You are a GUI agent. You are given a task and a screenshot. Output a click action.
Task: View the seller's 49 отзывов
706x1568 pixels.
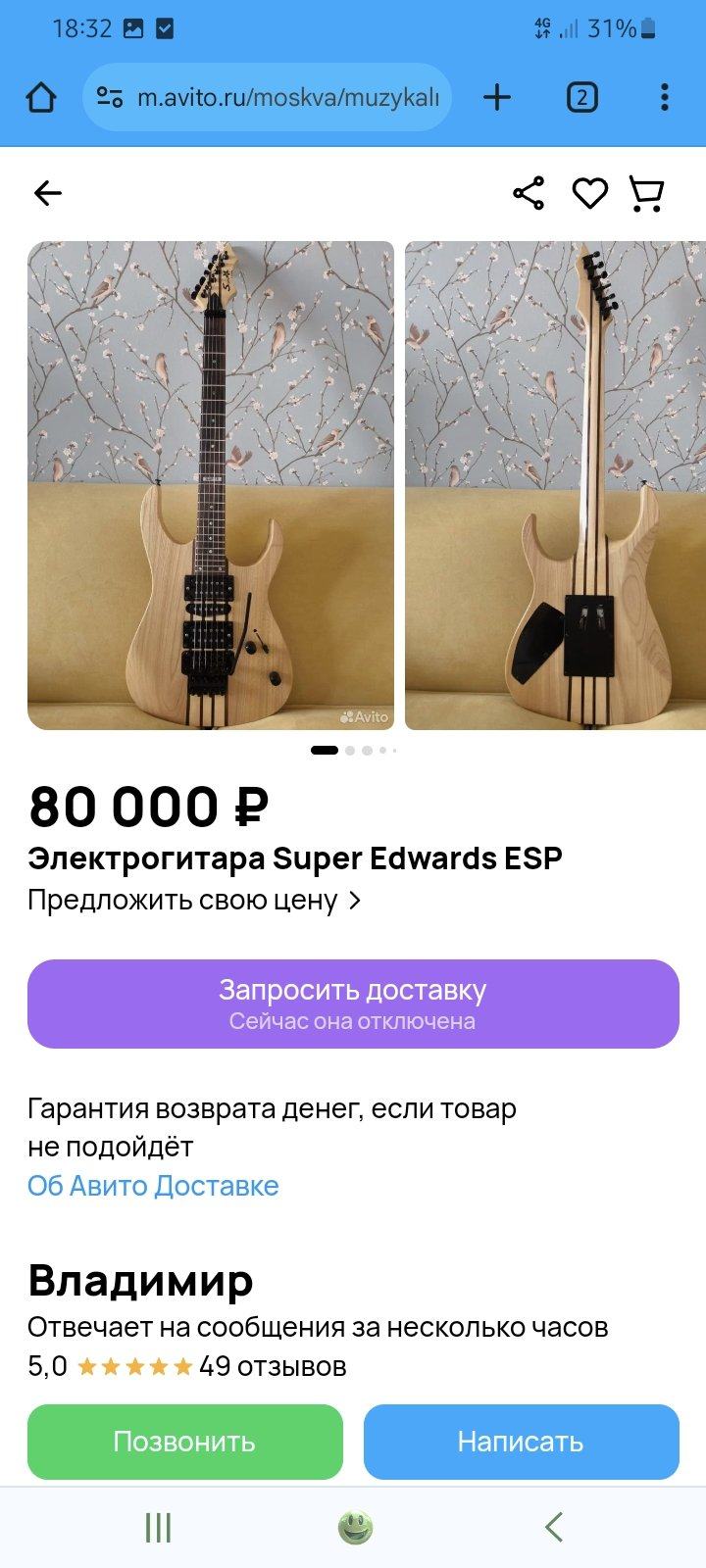click(272, 1366)
